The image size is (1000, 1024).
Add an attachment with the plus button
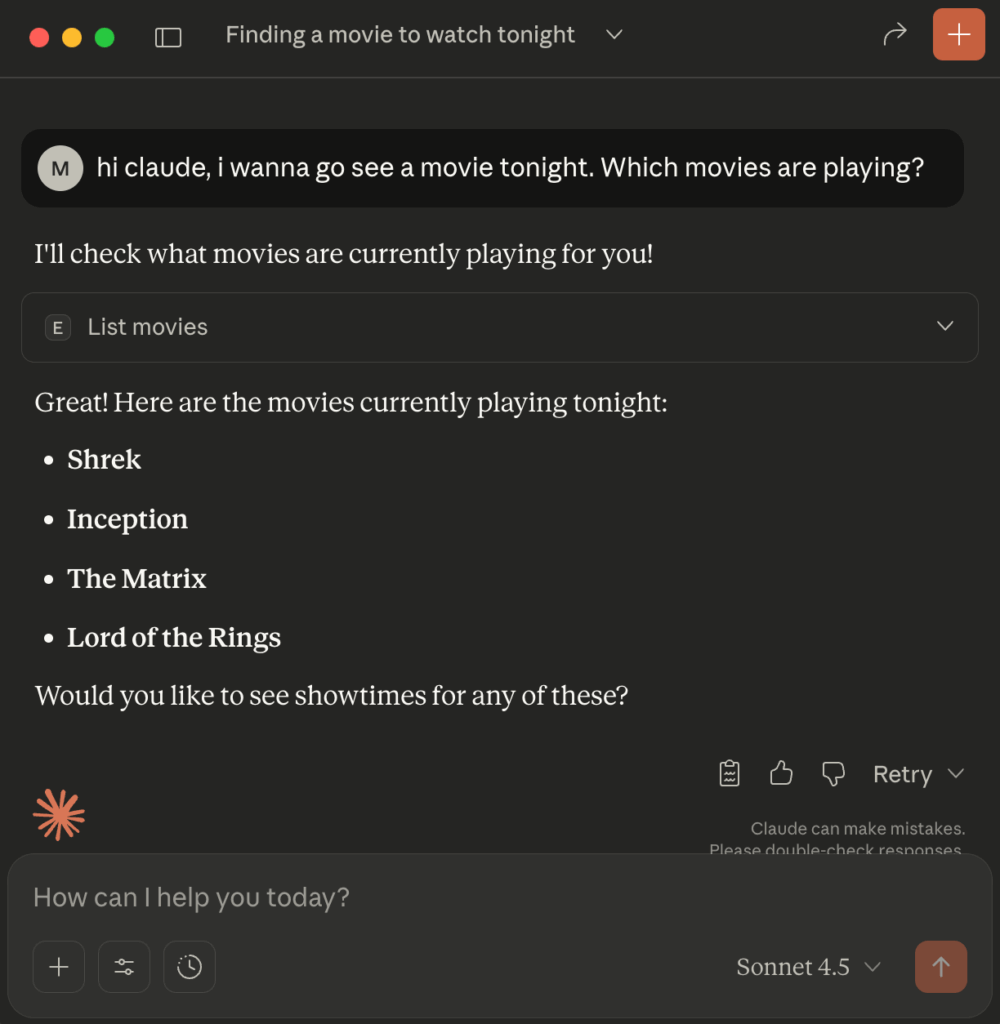click(59, 966)
